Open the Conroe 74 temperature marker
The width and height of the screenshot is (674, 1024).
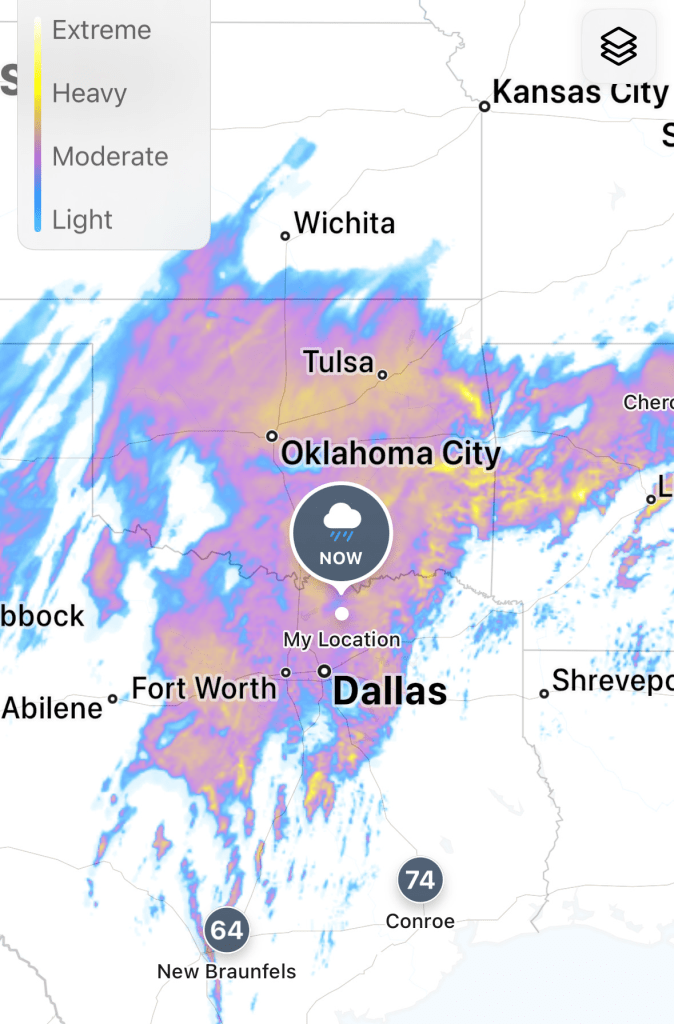click(x=420, y=880)
